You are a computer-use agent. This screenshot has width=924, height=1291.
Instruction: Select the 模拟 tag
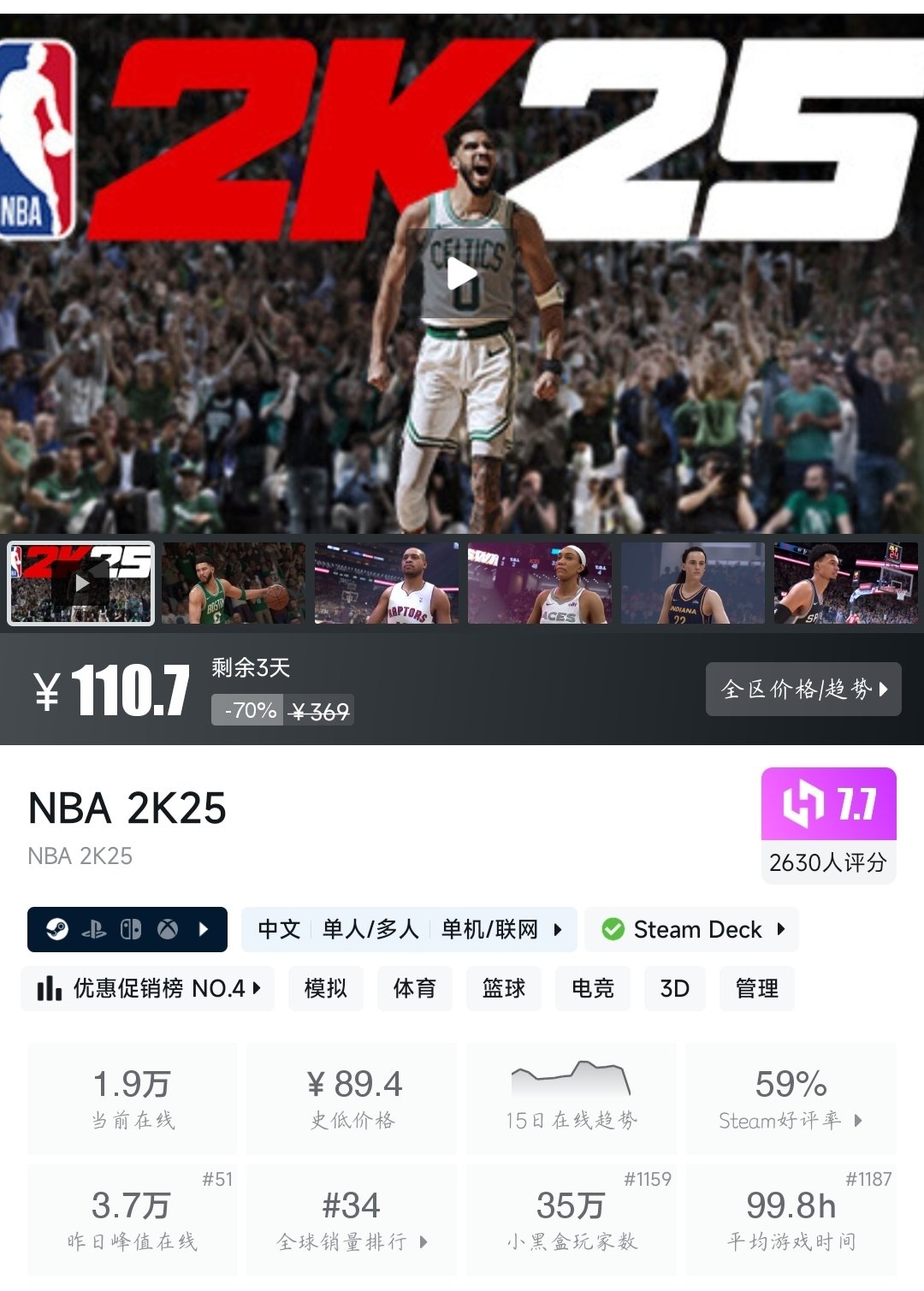pyautogui.click(x=326, y=989)
